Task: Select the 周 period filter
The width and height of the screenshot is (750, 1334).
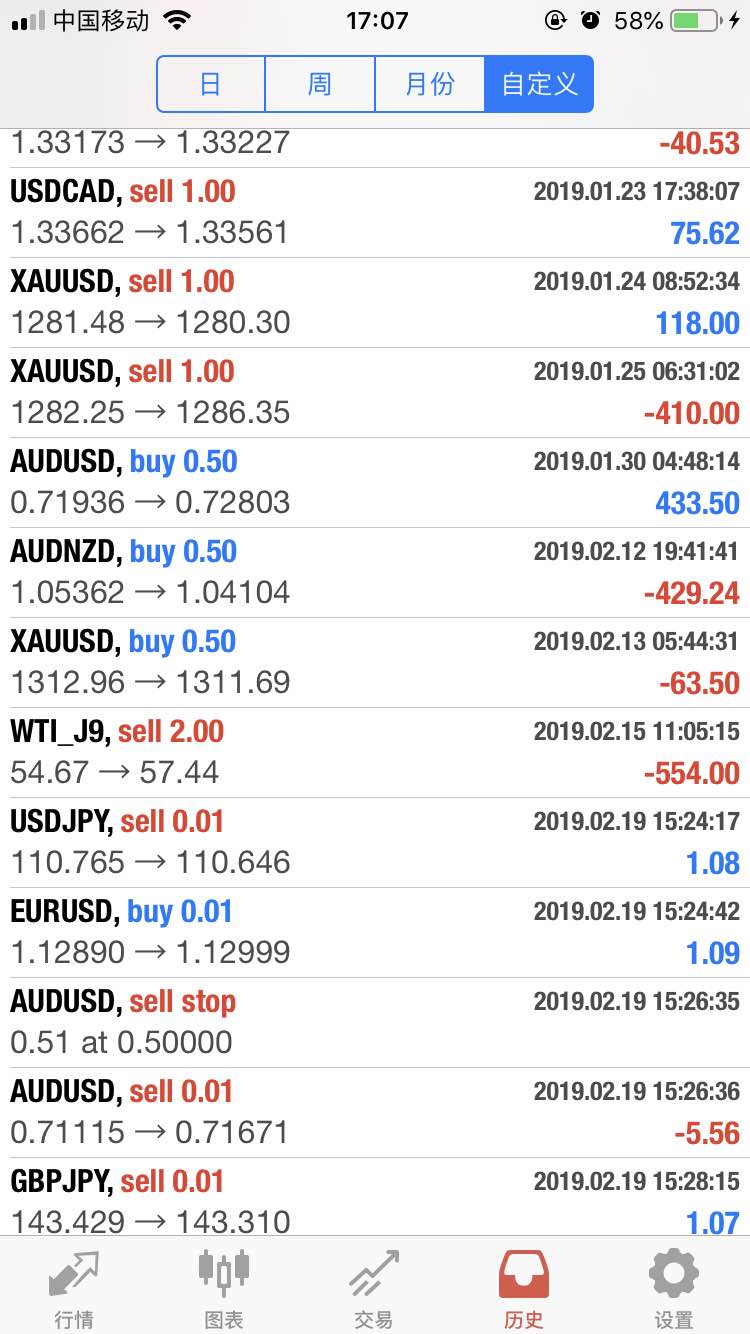Action: click(x=320, y=84)
